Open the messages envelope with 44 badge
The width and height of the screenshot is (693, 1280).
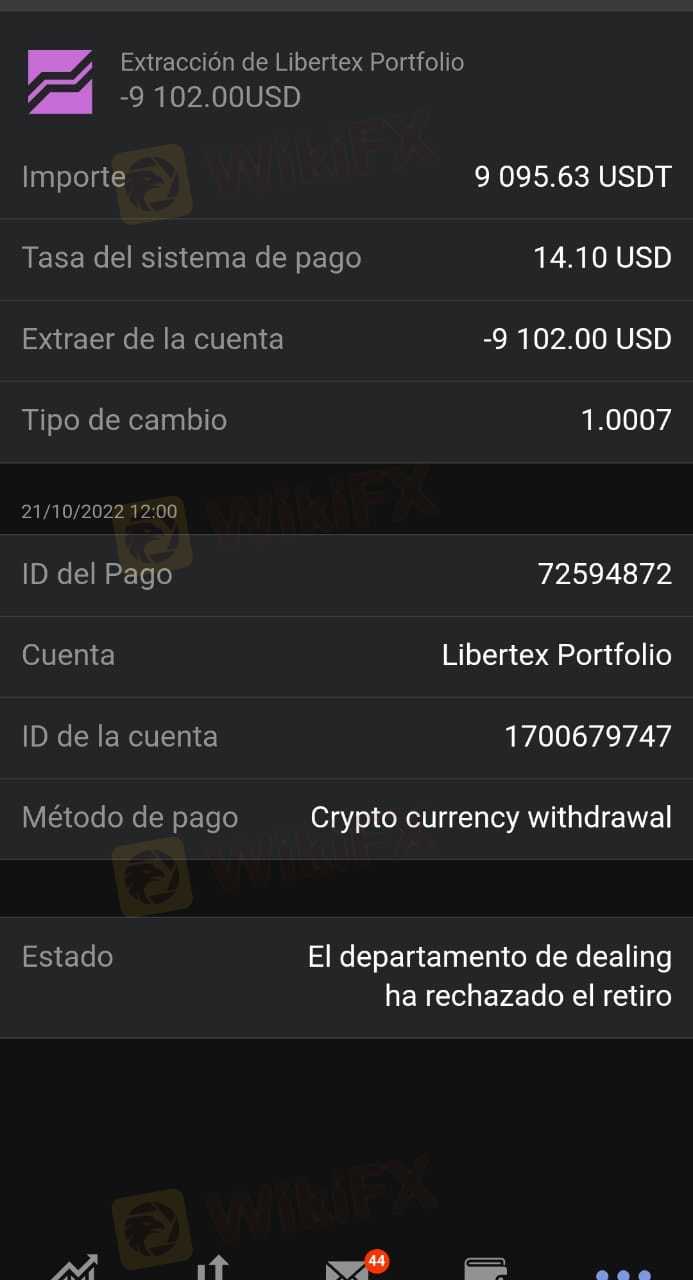pyautogui.click(x=352, y=1266)
